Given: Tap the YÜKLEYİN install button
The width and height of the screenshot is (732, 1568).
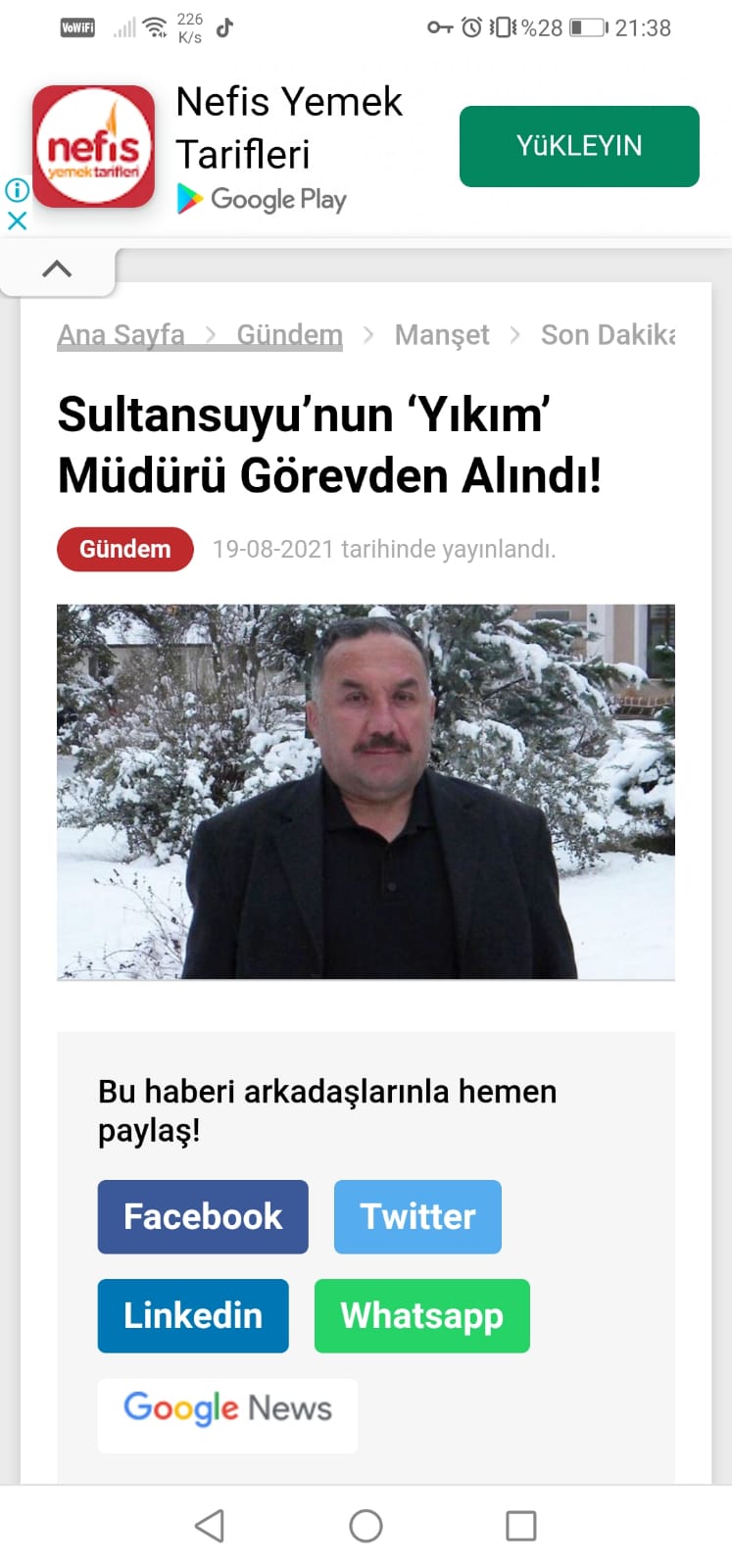Looking at the screenshot, I should (x=578, y=146).
